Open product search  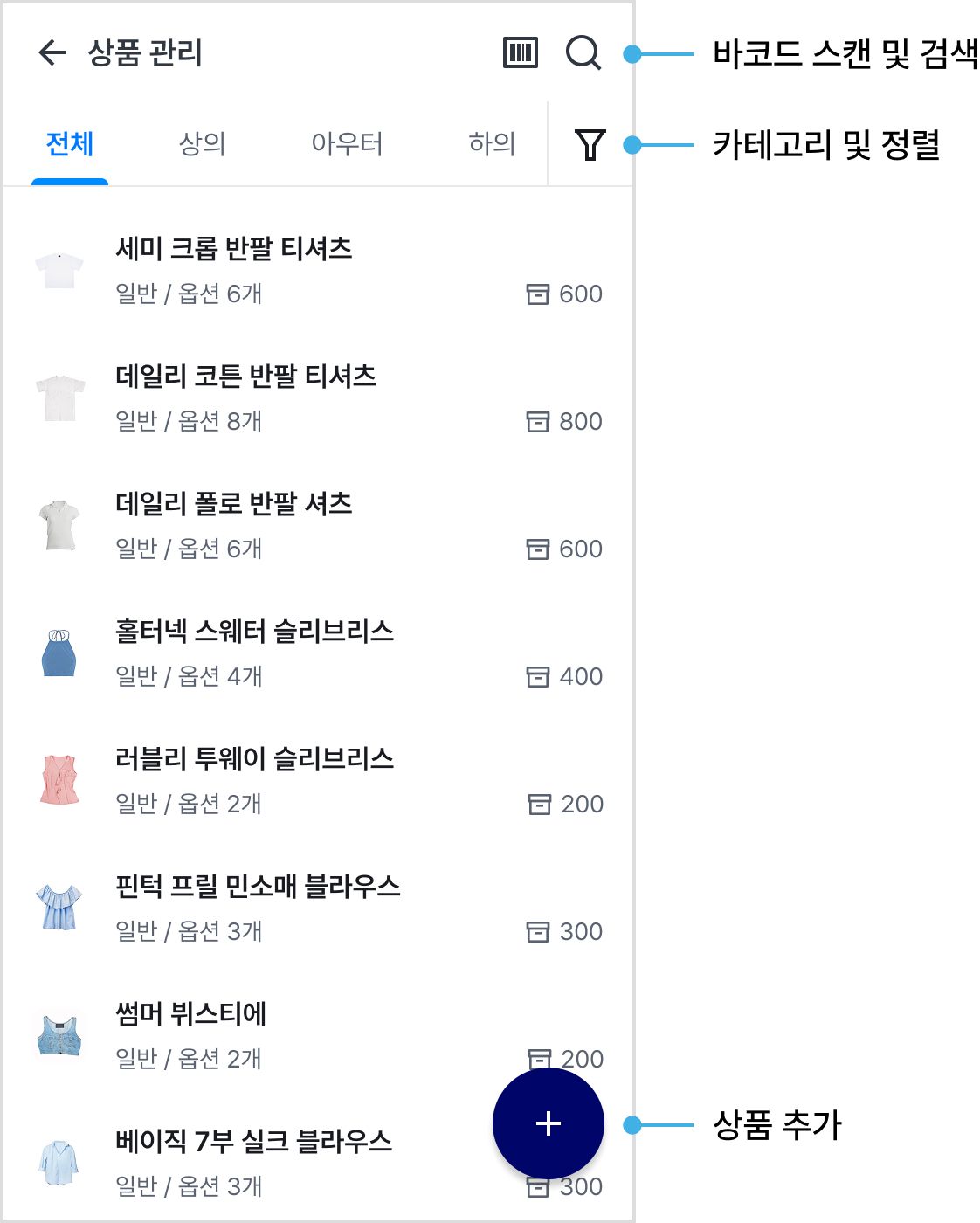(583, 53)
